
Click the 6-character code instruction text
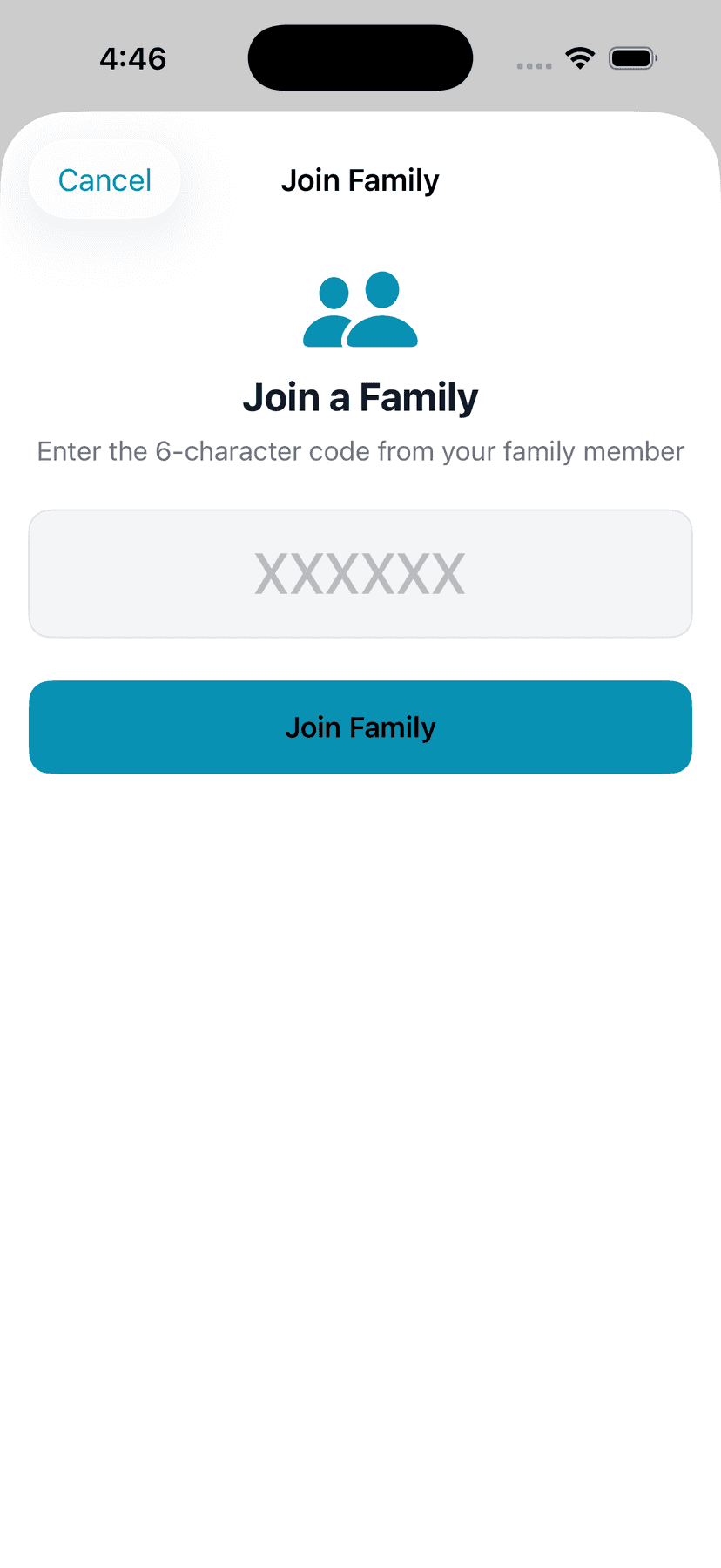[360, 451]
